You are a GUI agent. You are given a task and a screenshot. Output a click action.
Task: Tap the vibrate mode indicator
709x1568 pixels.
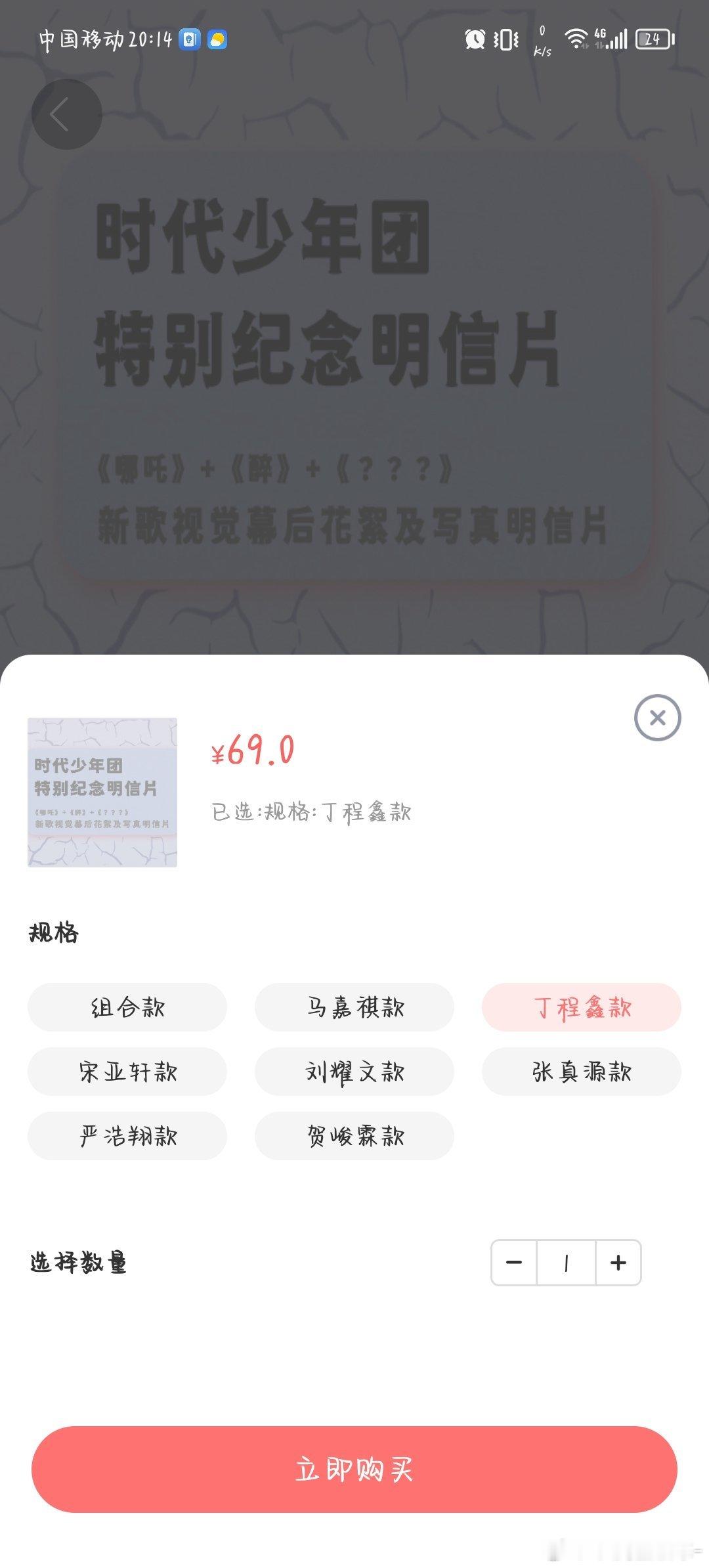coord(505,39)
